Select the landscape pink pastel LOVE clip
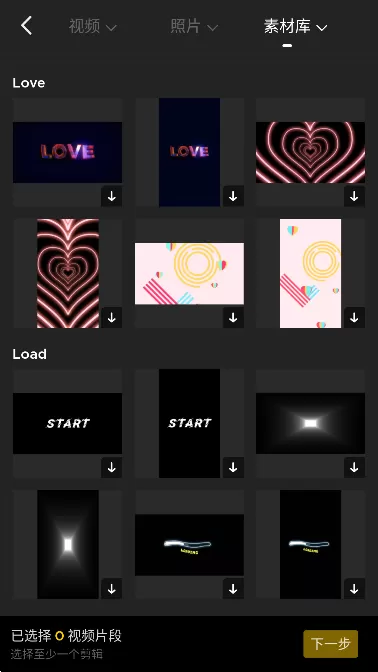Screen dimensions: 378x672 click(x=189, y=273)
